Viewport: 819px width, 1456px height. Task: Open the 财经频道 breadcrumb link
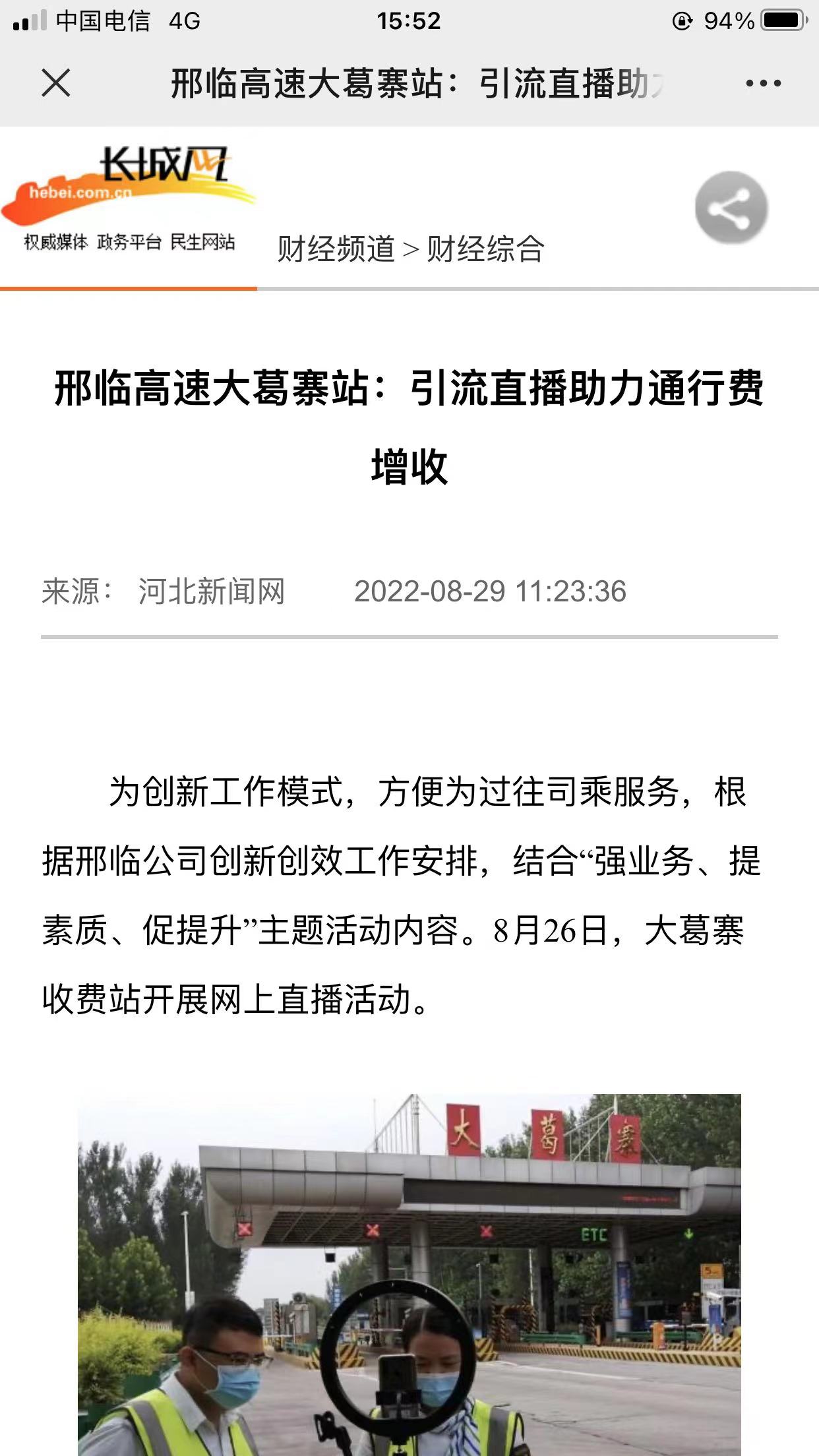point(336,249)
